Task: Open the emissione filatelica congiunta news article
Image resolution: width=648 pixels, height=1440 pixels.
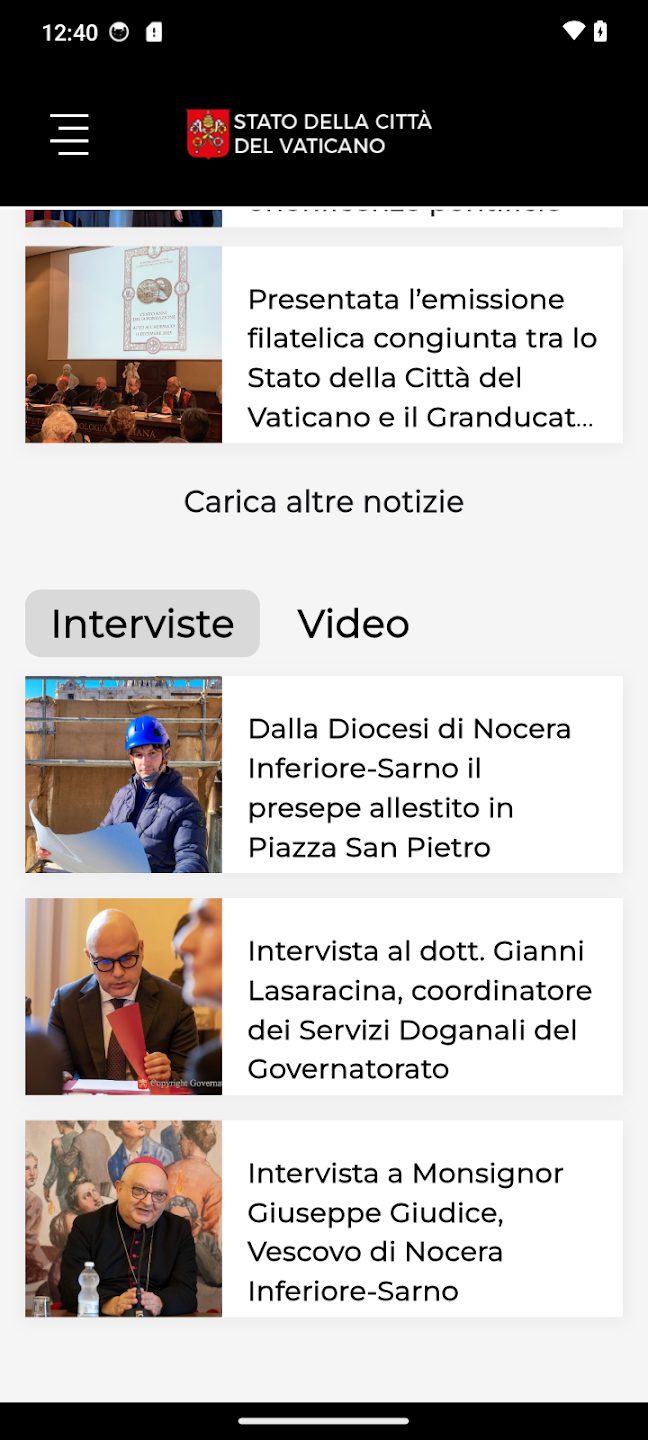Action: 421,358
